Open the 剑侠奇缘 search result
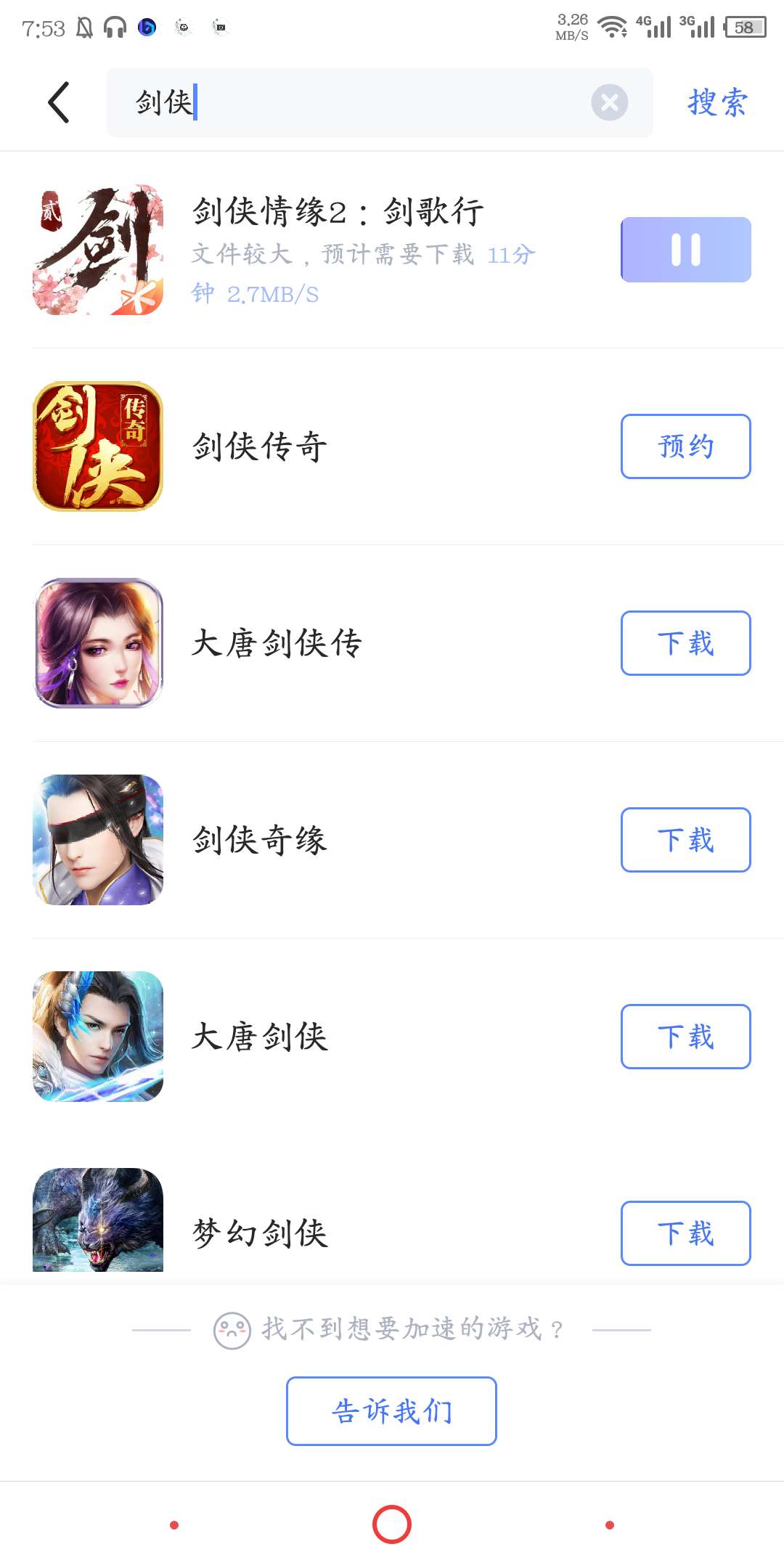Screen dimensions: 784x1568 (x=260, y=840)
